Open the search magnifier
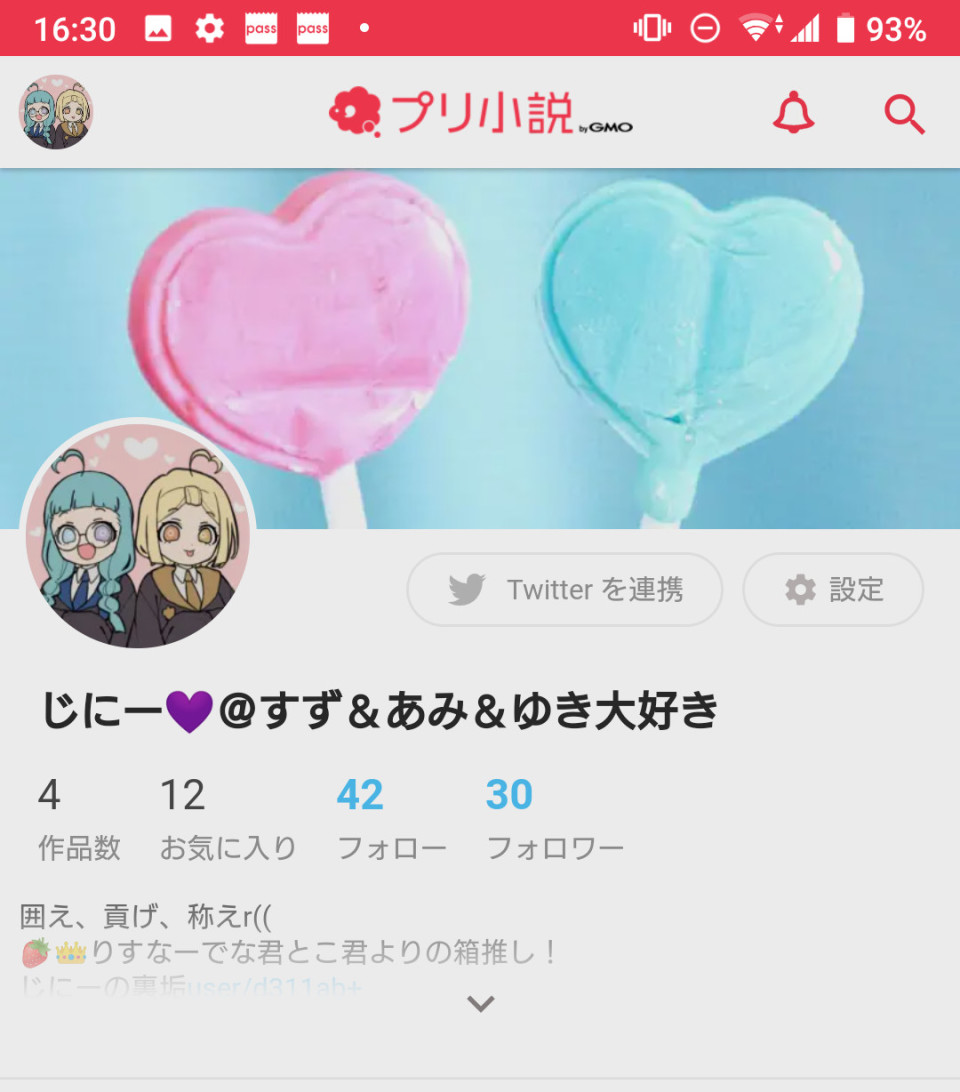 pos(904,115)
